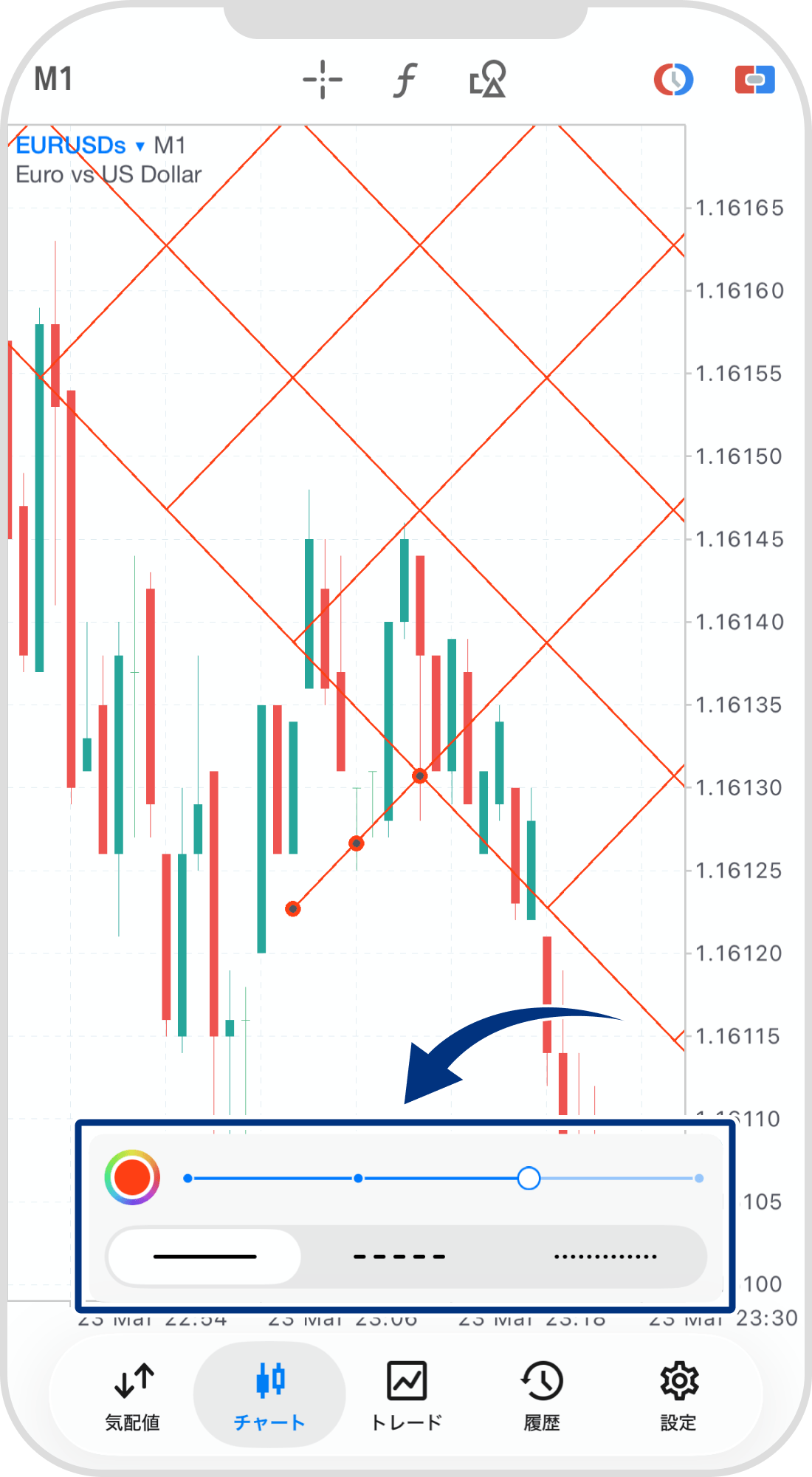Open the EURUSDs symbol dropdown
Screen dimensions: 812x1477
click(x=80, y=145)
